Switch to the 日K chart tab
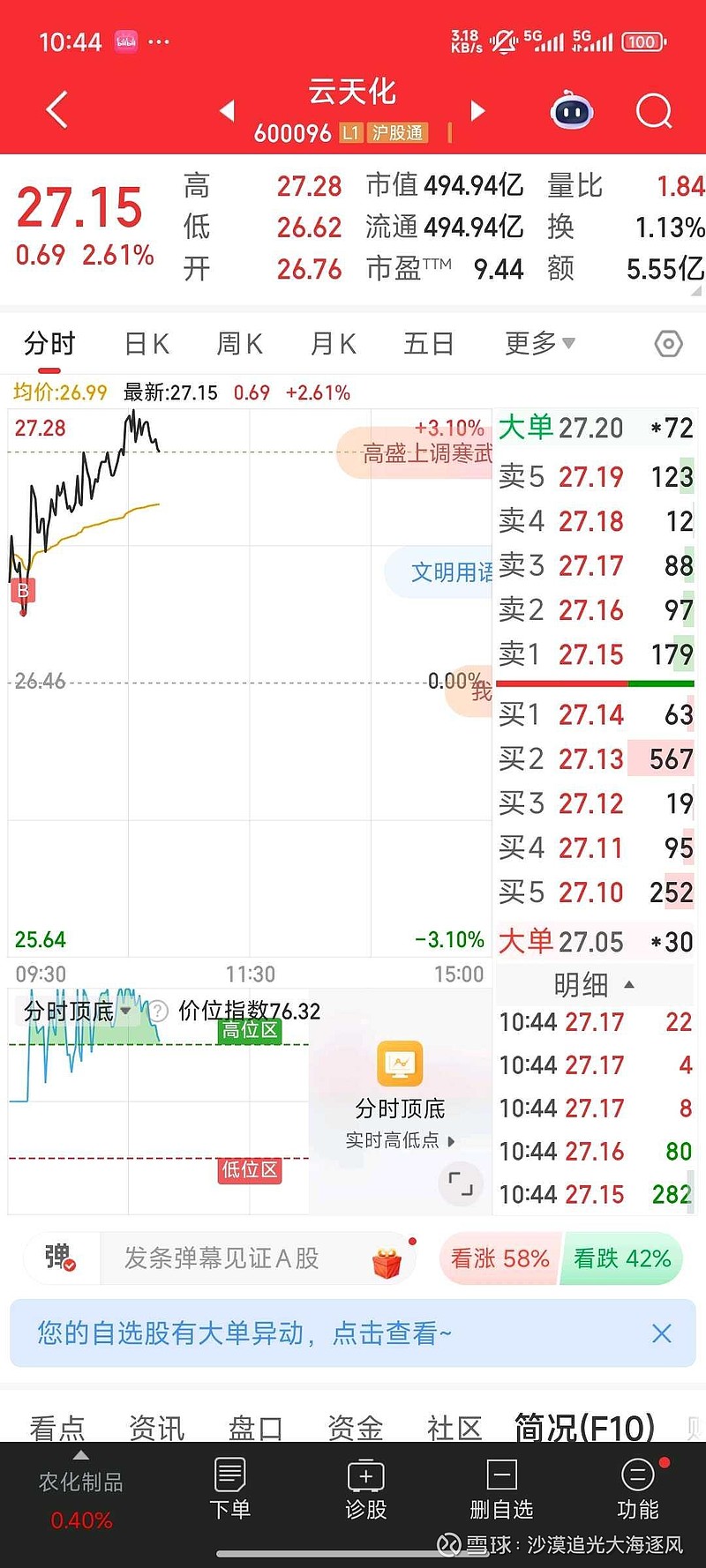 click(146, 343)
